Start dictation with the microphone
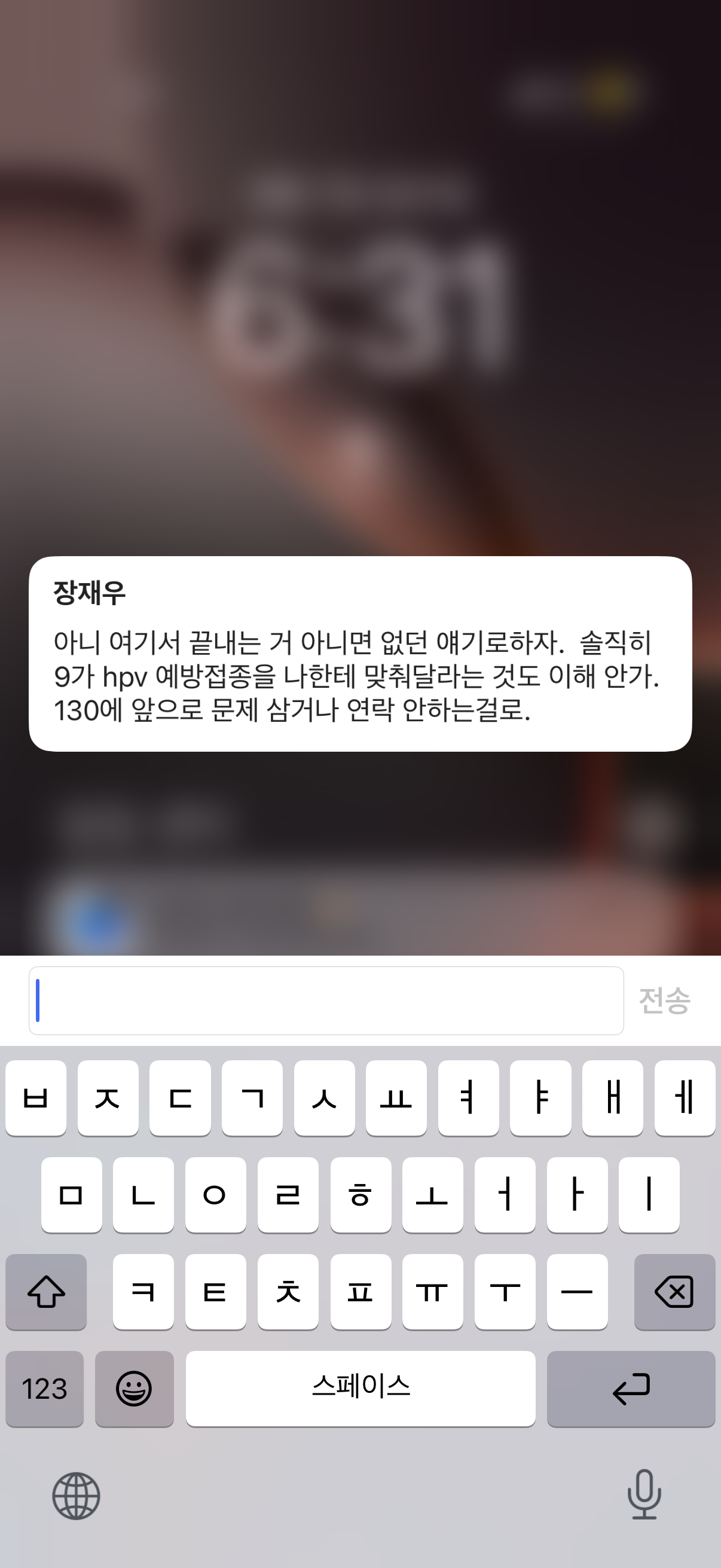Image resolution: width=721 pixels, height=1568 pixels. pyautogui.click(x=644, y=1494)
